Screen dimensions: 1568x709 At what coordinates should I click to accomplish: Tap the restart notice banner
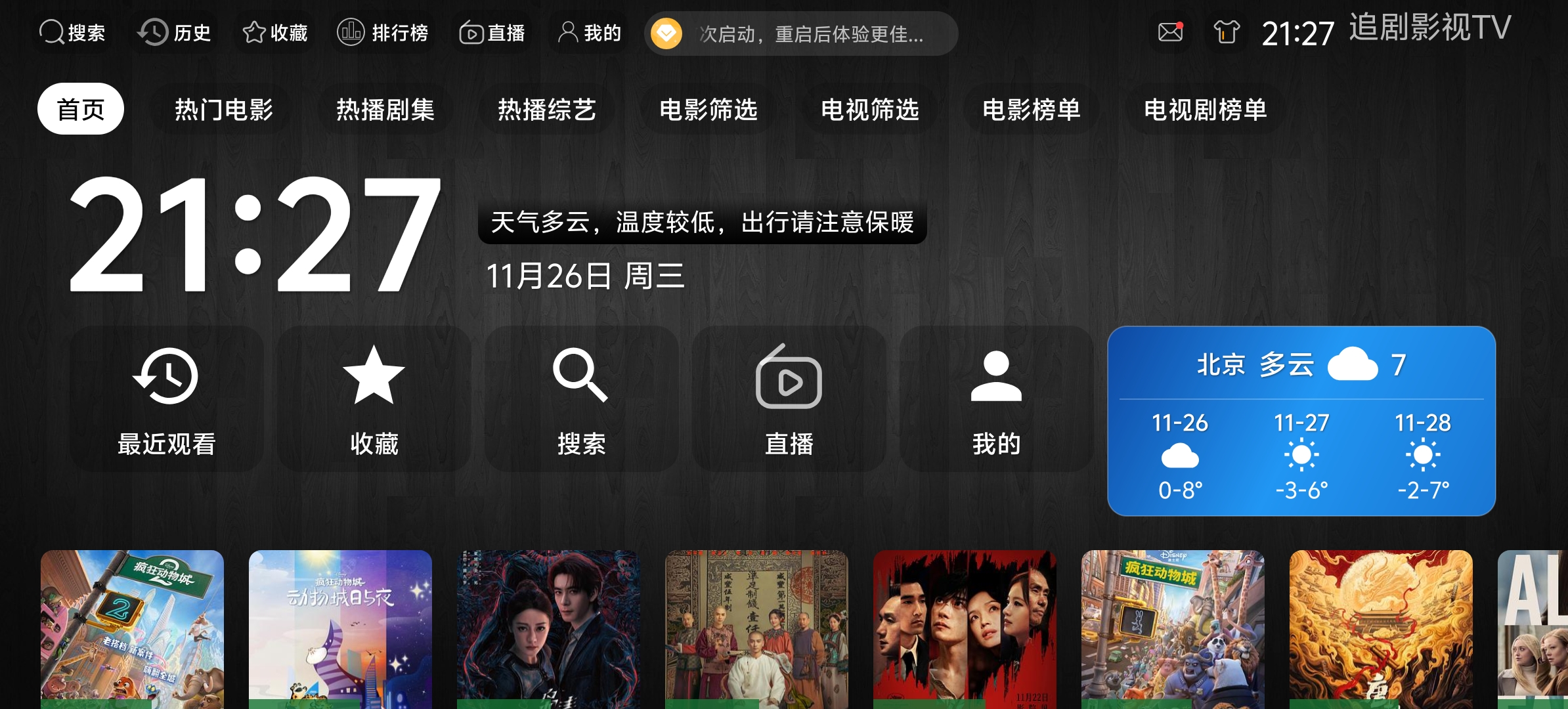coord(800,33)
